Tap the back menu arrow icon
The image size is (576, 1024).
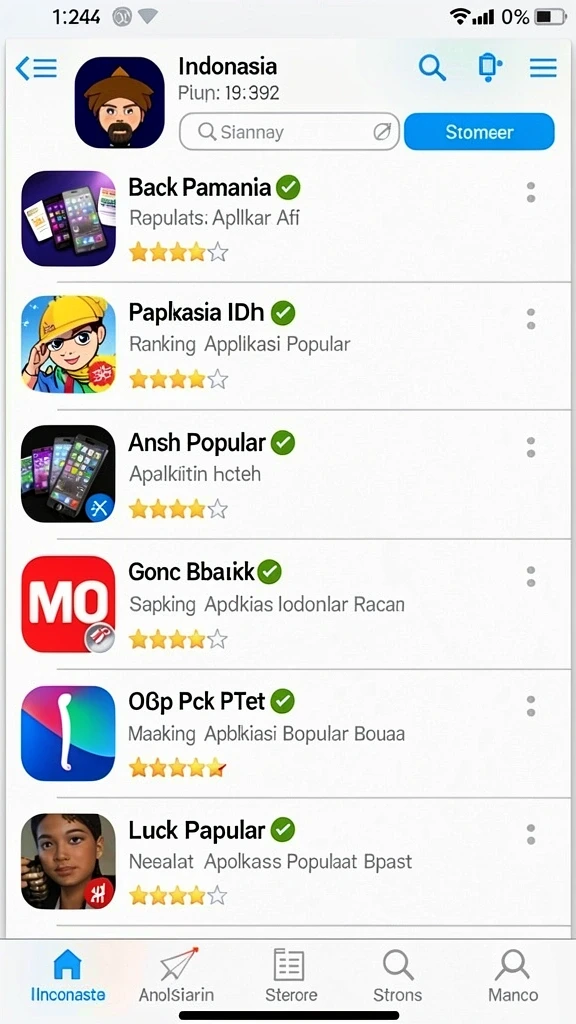pyautogui.click(x=36, y=68)
